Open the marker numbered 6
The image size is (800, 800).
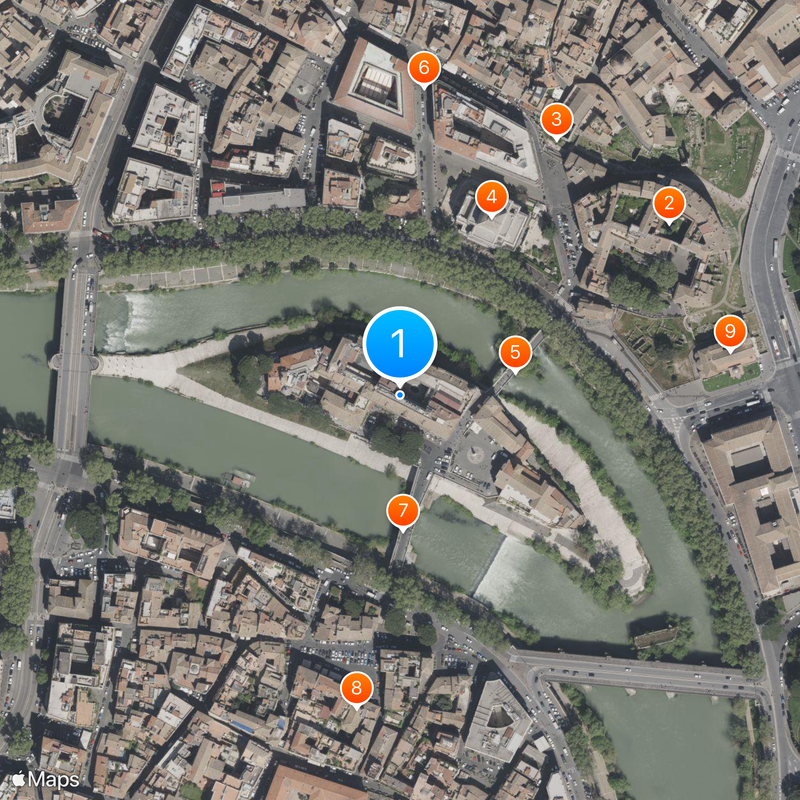(424, 68)
